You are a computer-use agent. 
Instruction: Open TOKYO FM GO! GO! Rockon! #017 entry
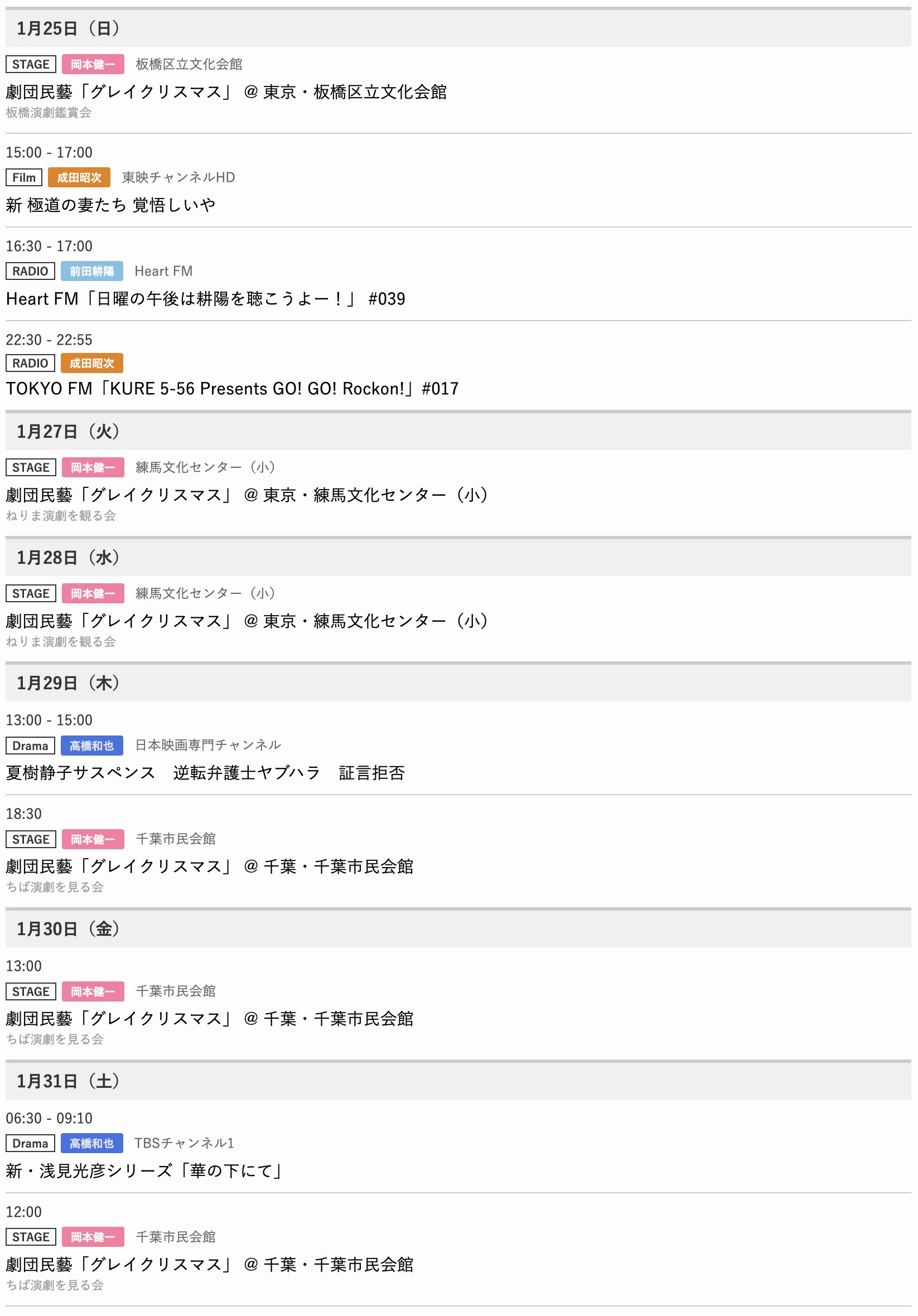232,389
